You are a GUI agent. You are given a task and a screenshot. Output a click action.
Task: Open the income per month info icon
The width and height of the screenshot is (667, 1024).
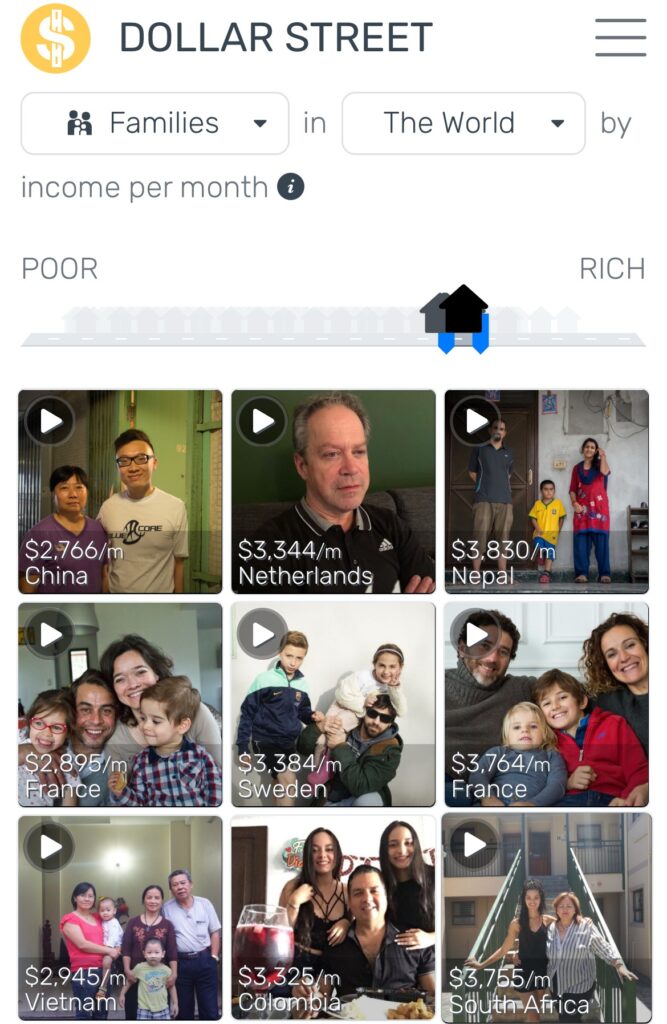[290, 187]
